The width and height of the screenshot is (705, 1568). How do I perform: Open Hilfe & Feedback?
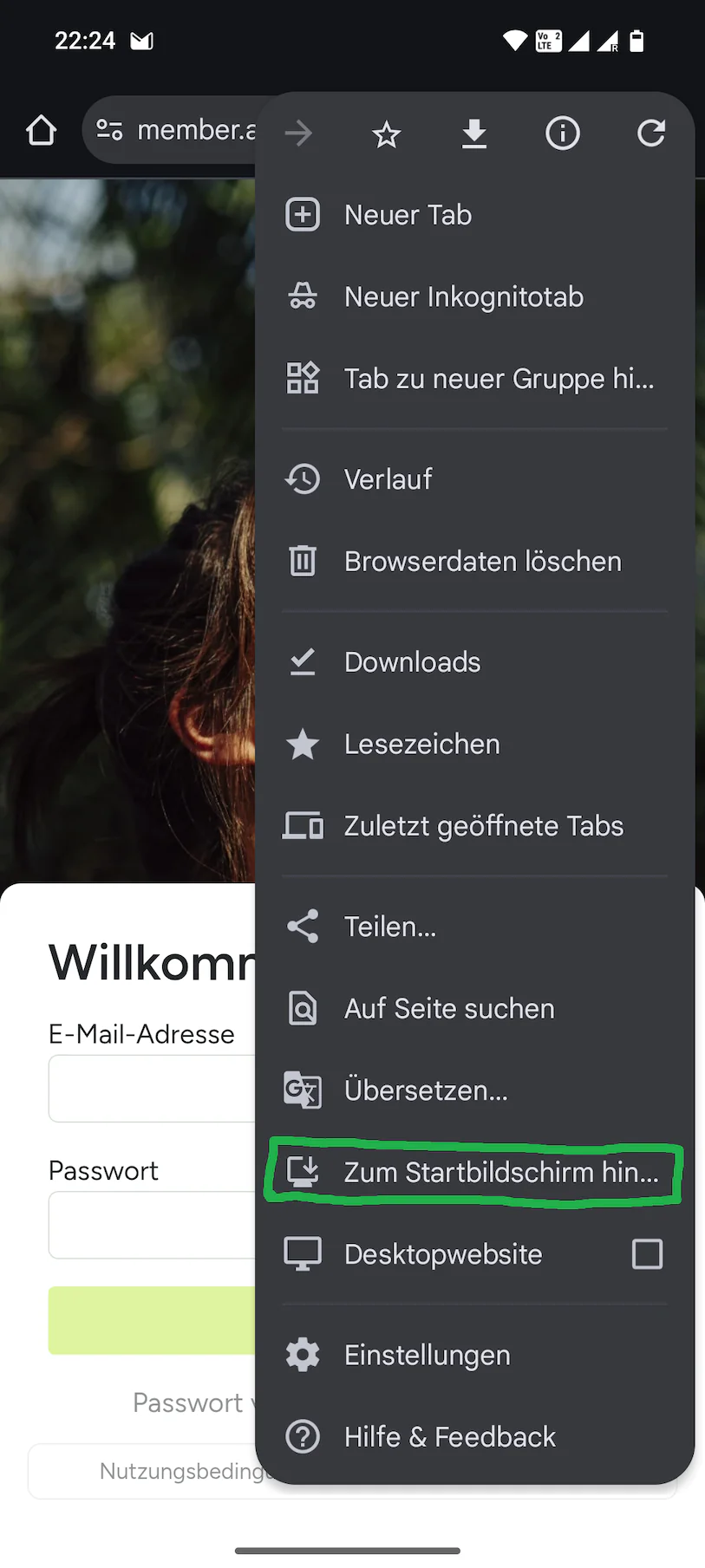pyautogui.click(x=475, y=1436)
